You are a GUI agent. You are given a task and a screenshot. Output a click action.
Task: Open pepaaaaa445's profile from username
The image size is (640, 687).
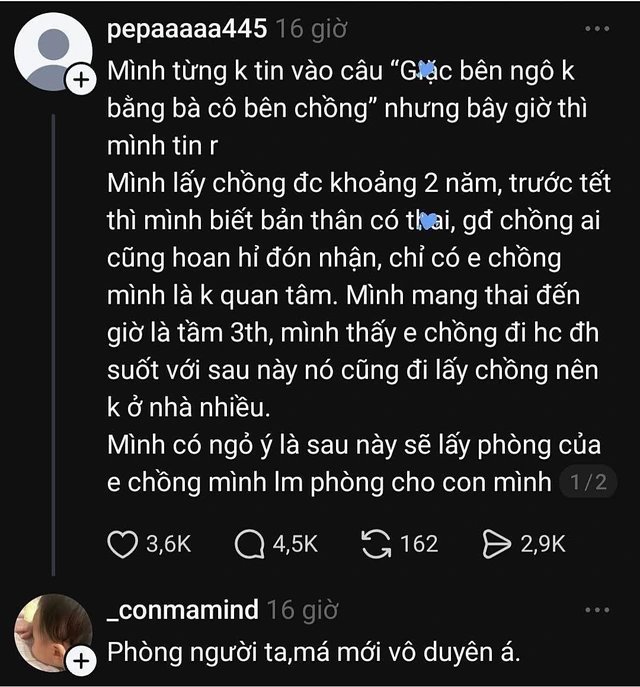point(187,29)
